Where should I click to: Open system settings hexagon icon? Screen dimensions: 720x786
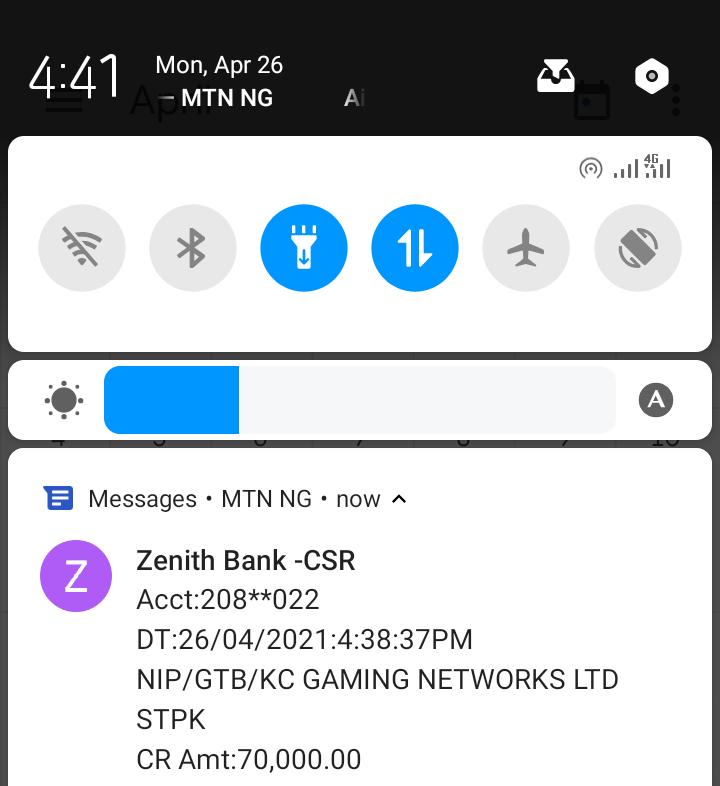coord(651,76)
